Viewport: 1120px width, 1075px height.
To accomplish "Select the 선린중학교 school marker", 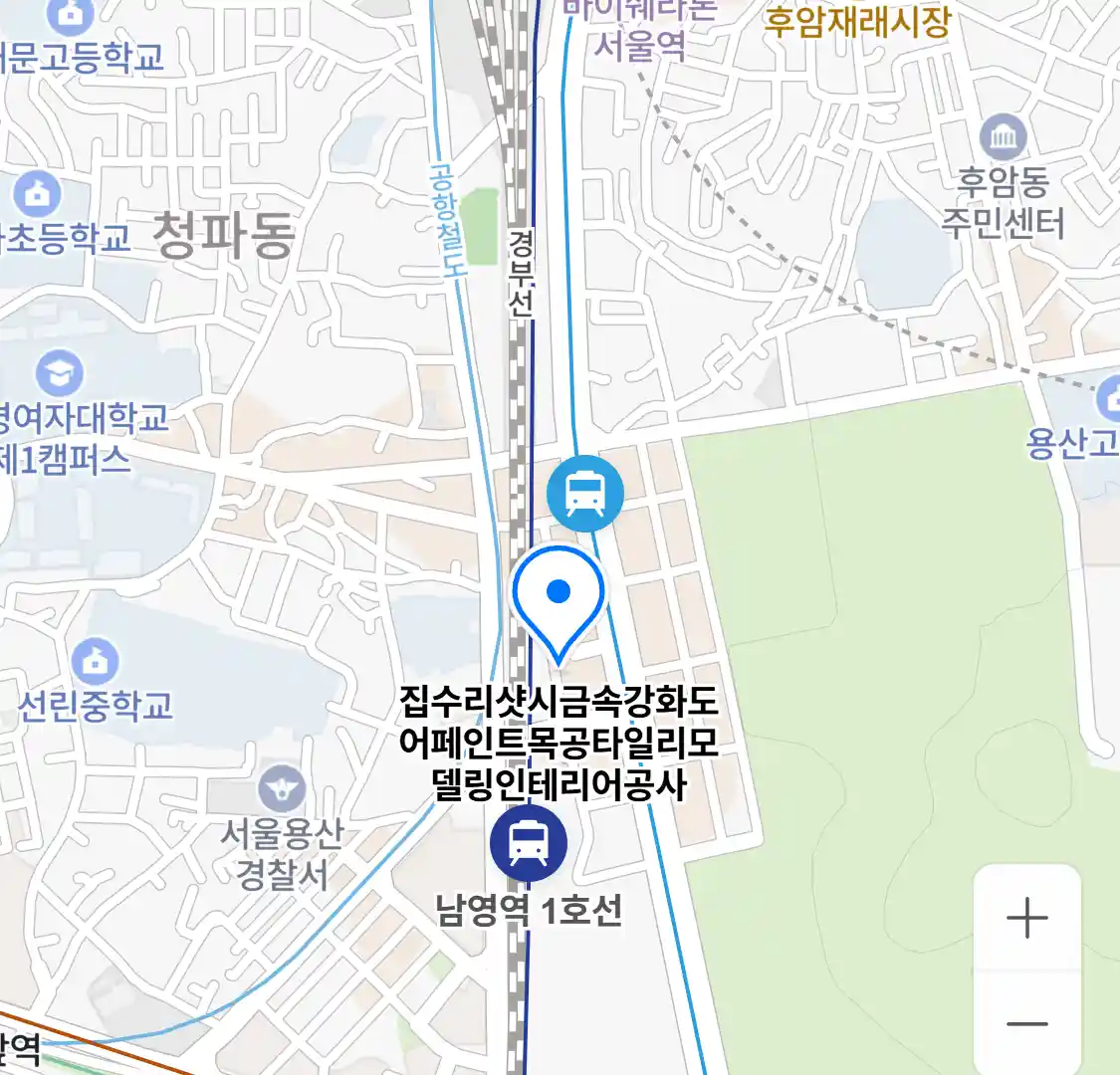I will (96, 659).
